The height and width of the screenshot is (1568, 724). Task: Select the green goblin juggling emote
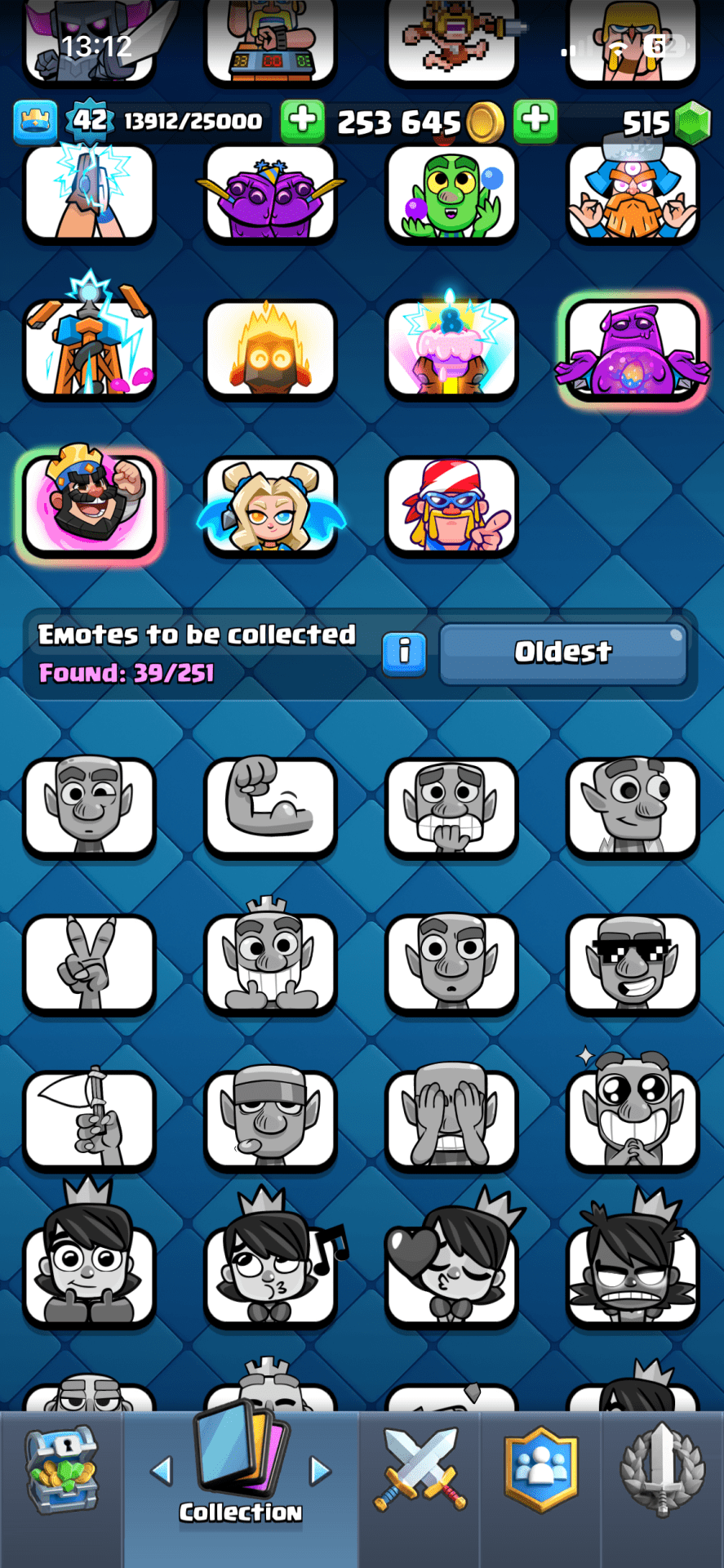pyautogui.click(x=451, y=194)
